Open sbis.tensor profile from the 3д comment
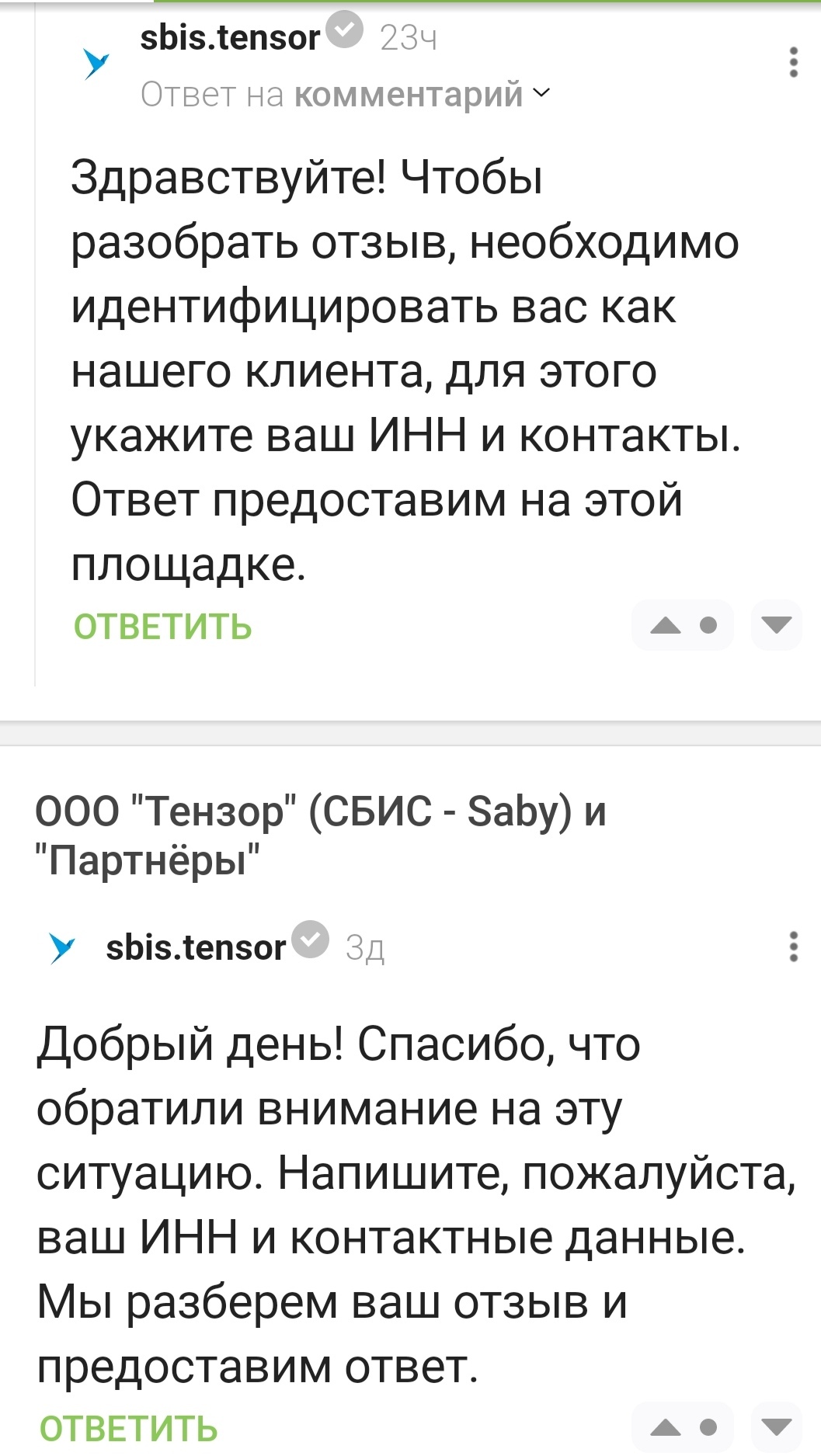 click(195, 947)
